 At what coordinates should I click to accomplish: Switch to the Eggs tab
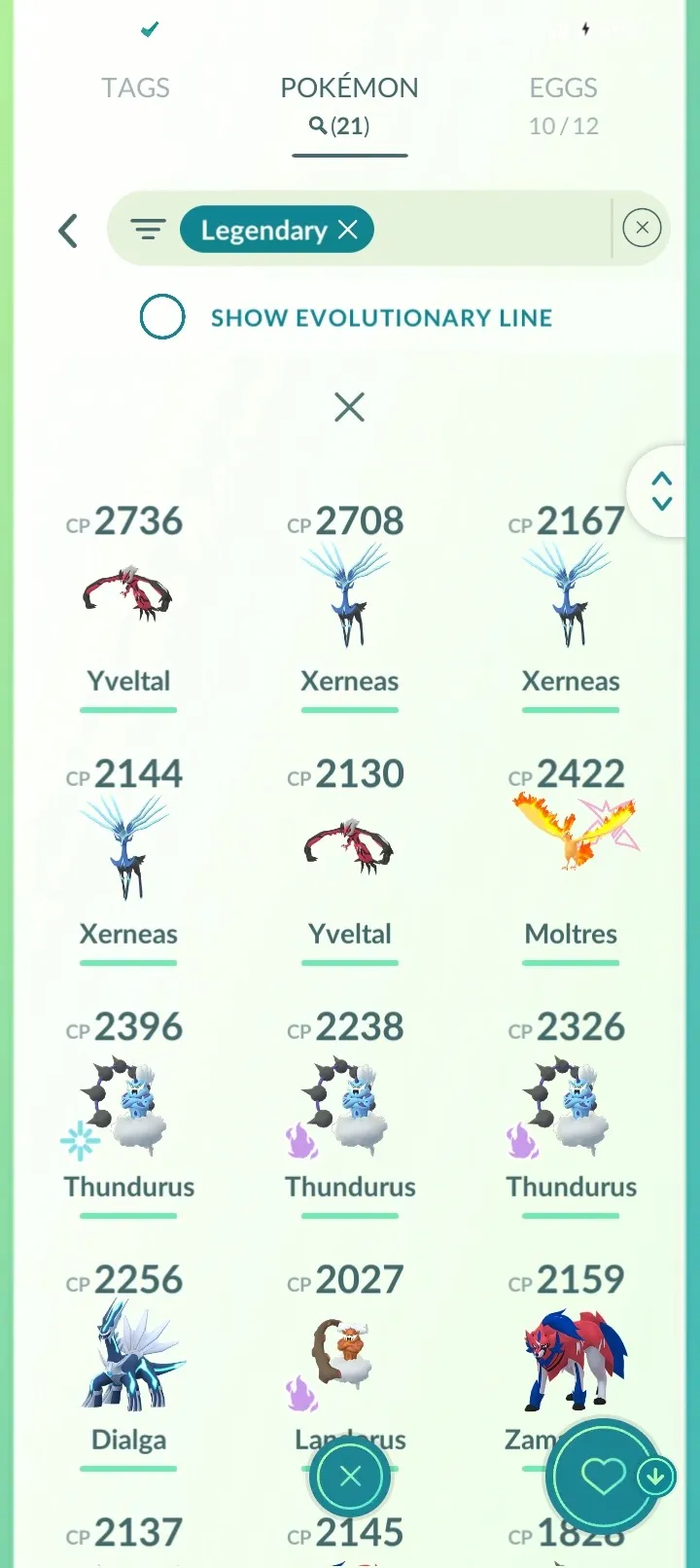(x=563, y=105)
